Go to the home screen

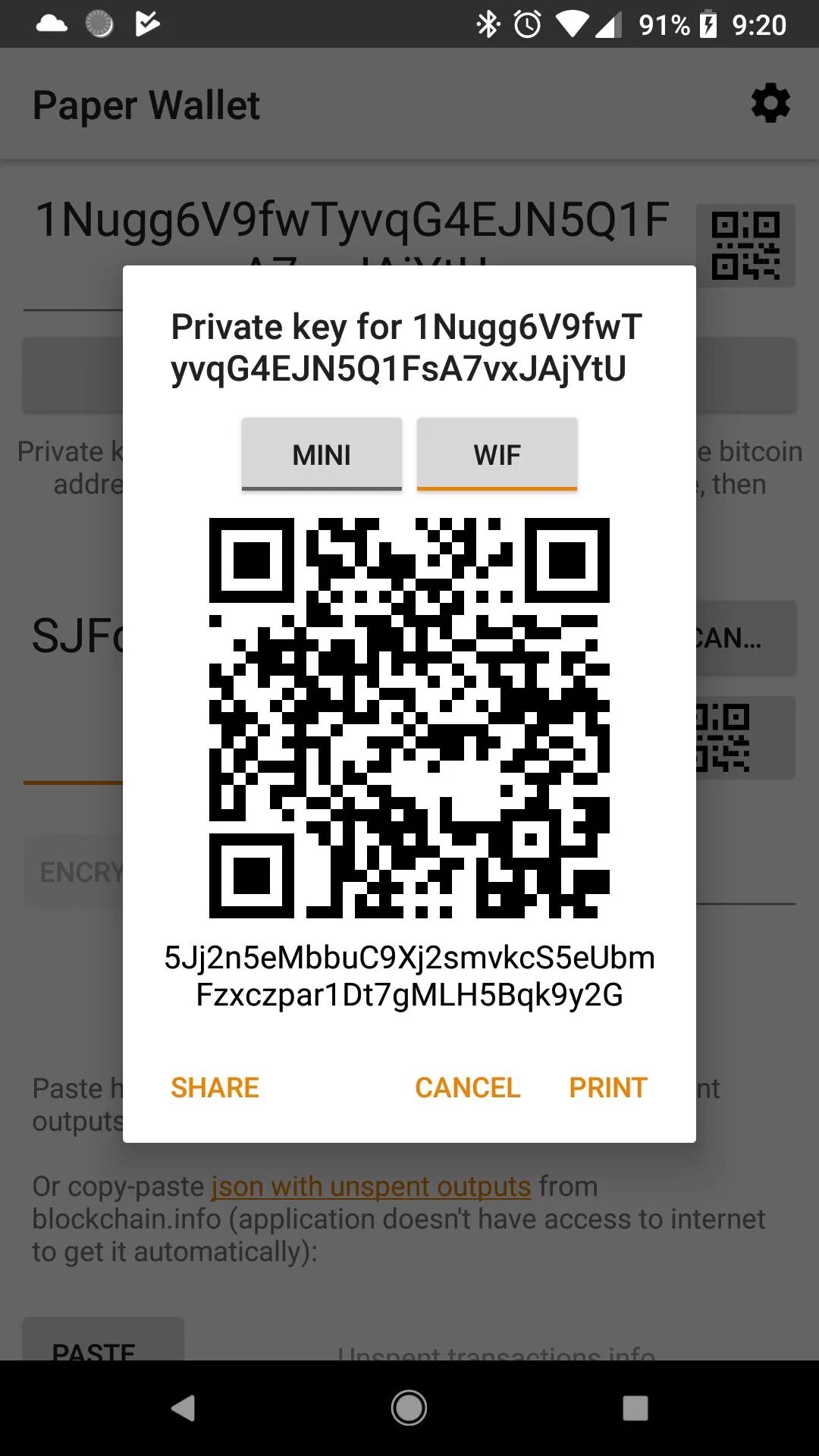(409, 1408)
